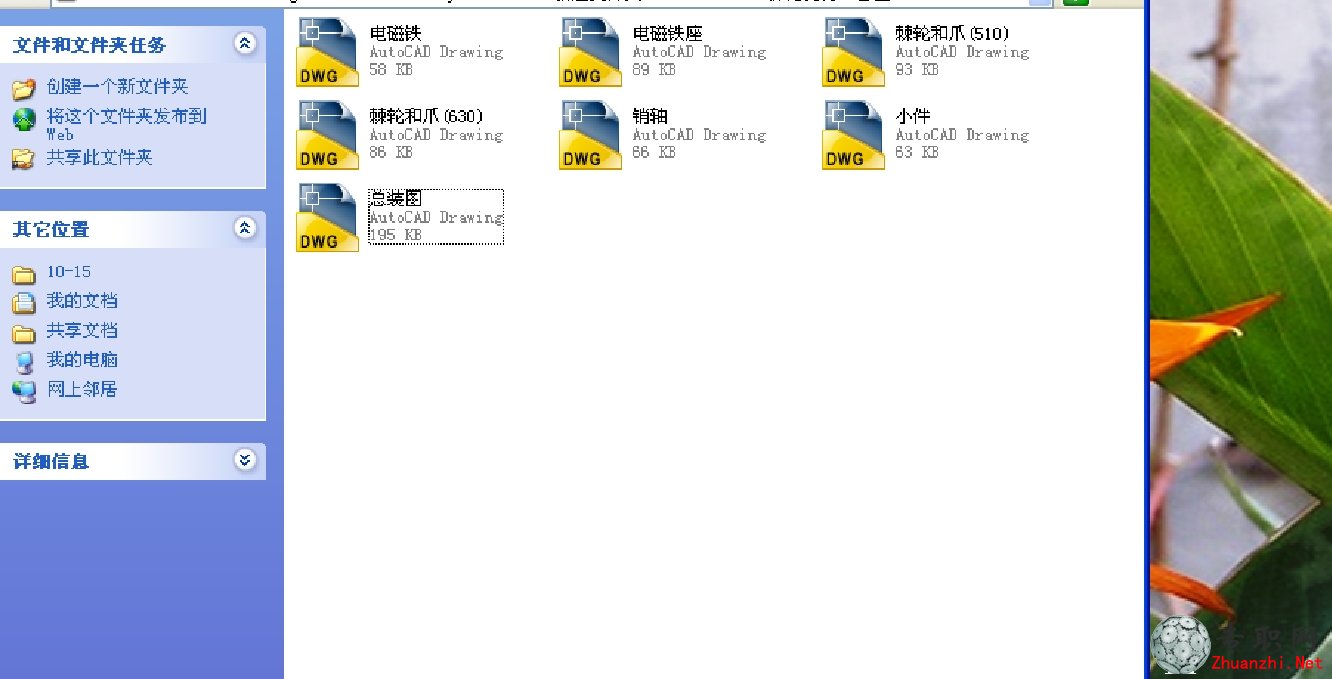Collapse the 其它位置 panel
Image resolution: width=1332 pixels, height=679 pixels.
(245, 228)
